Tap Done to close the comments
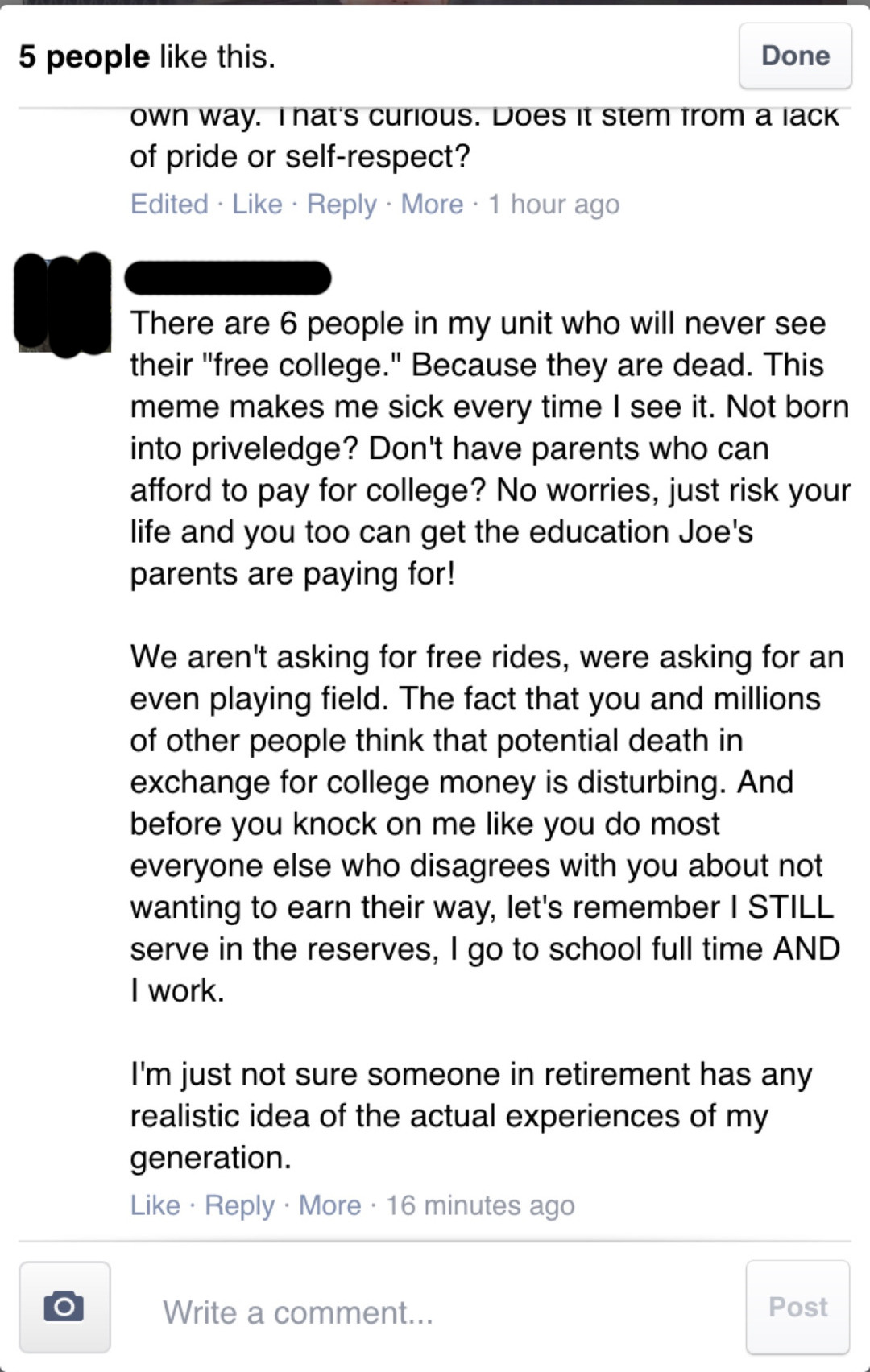Image resolution: width=870 pixels, height=1372 pixels. pos(794,56)
